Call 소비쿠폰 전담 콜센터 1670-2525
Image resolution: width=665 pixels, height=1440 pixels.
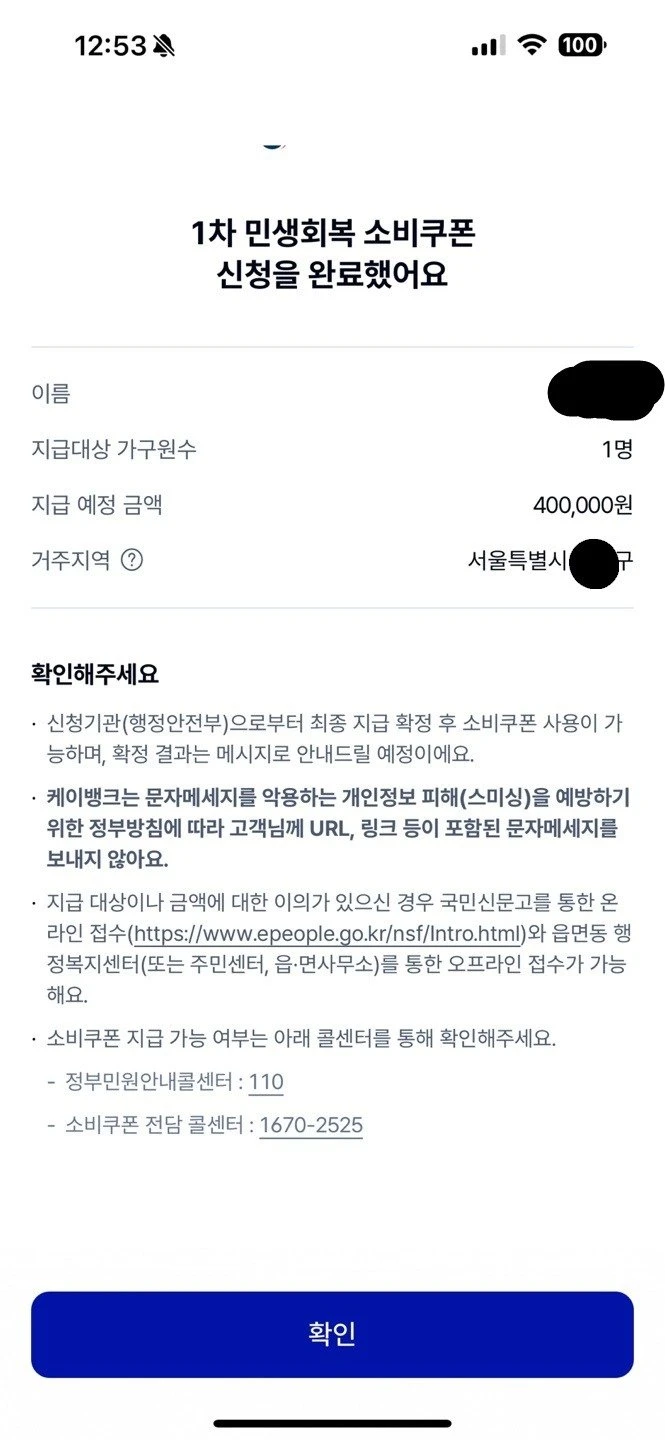[311, 1125]
